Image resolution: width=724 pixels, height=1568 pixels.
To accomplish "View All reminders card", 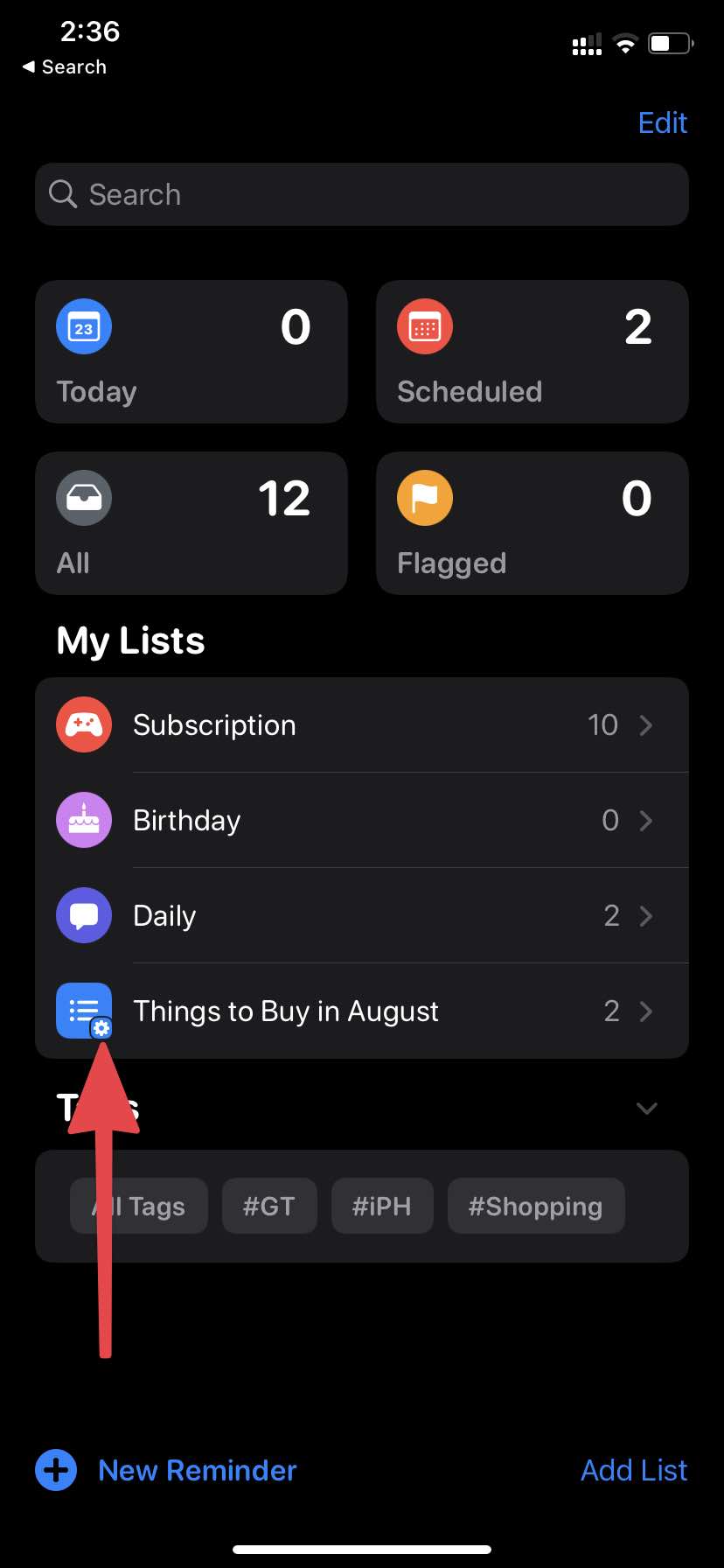I will (191, 523).
